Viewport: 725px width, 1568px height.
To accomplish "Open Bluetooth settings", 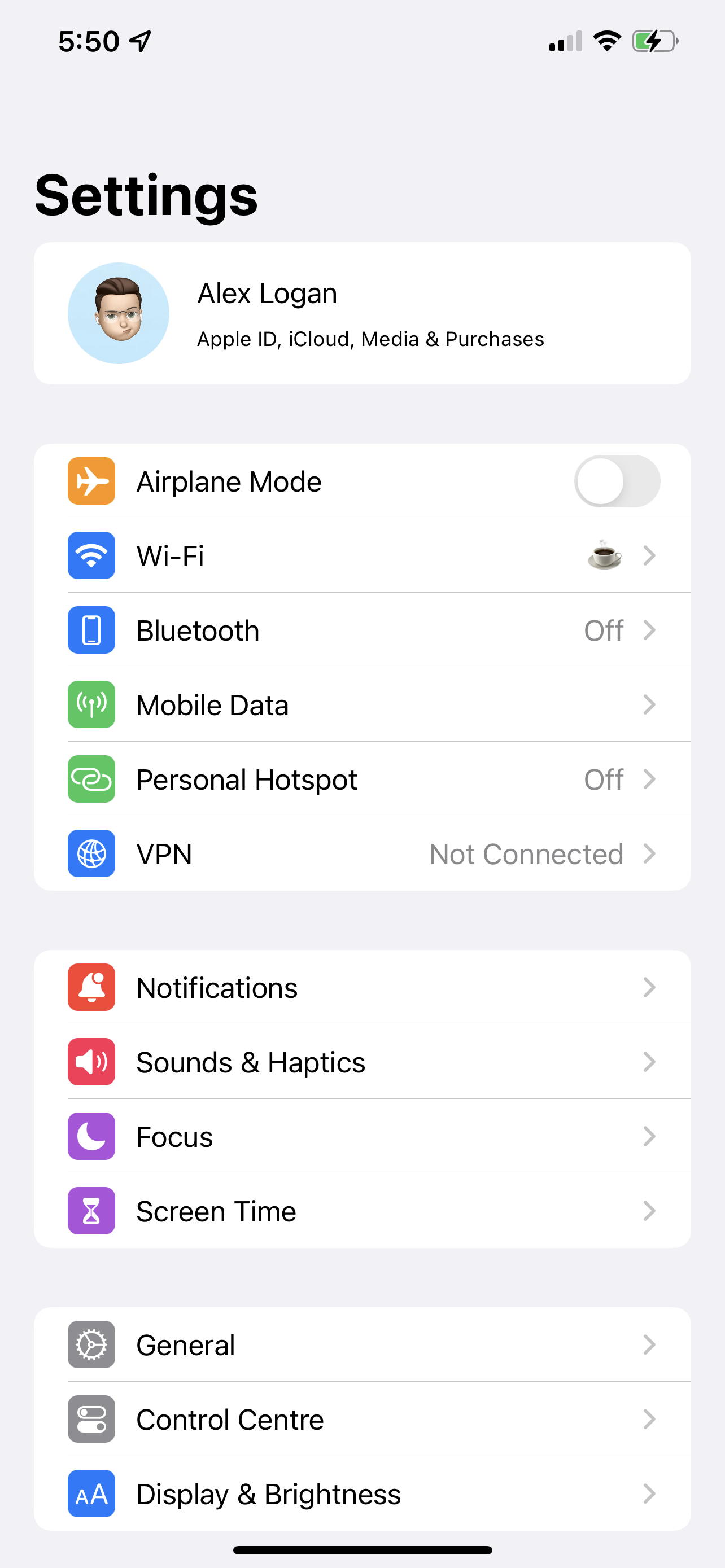I will tap(362, 630).
